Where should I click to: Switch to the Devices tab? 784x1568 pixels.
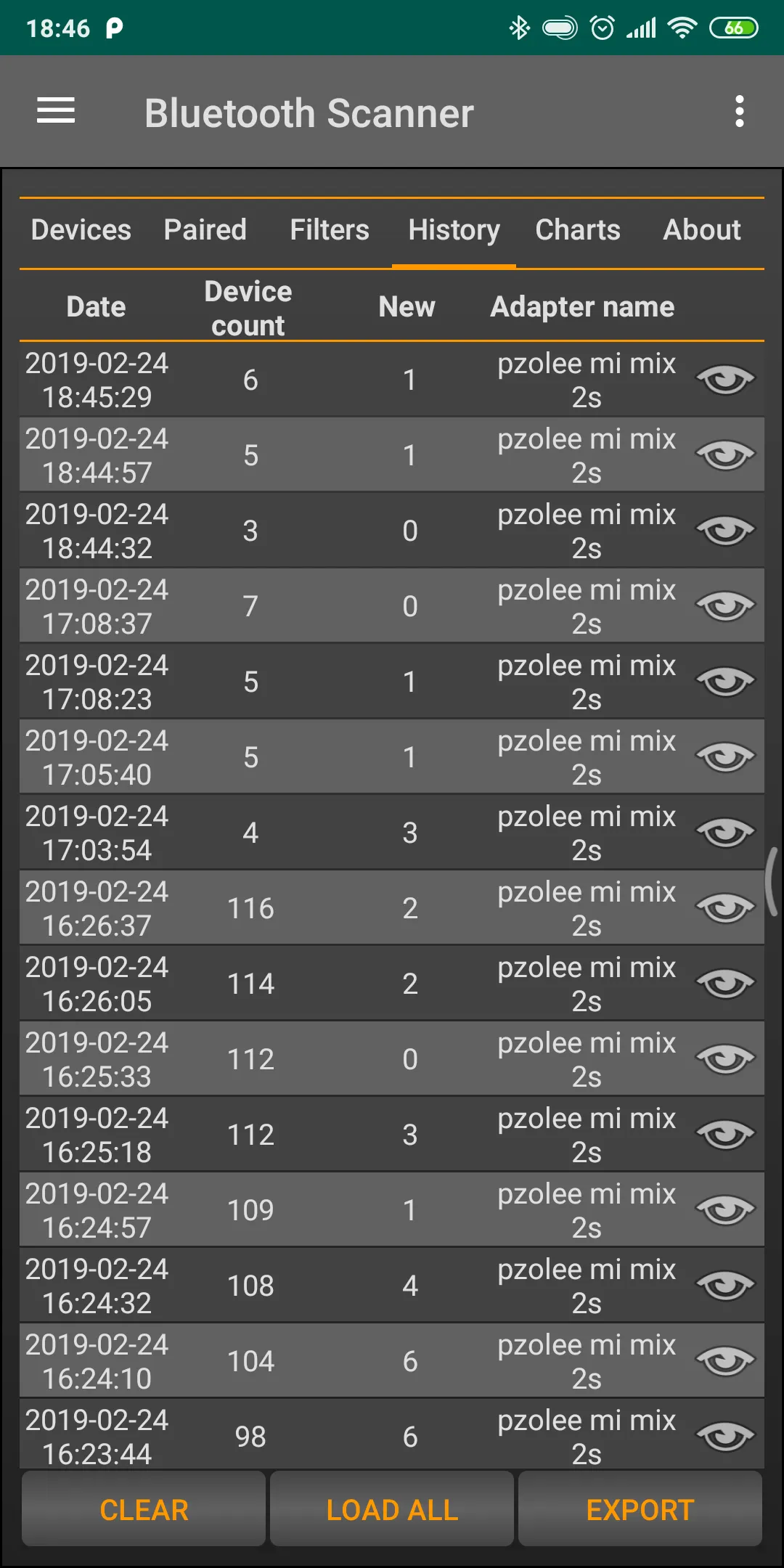(x=80, y=230)
